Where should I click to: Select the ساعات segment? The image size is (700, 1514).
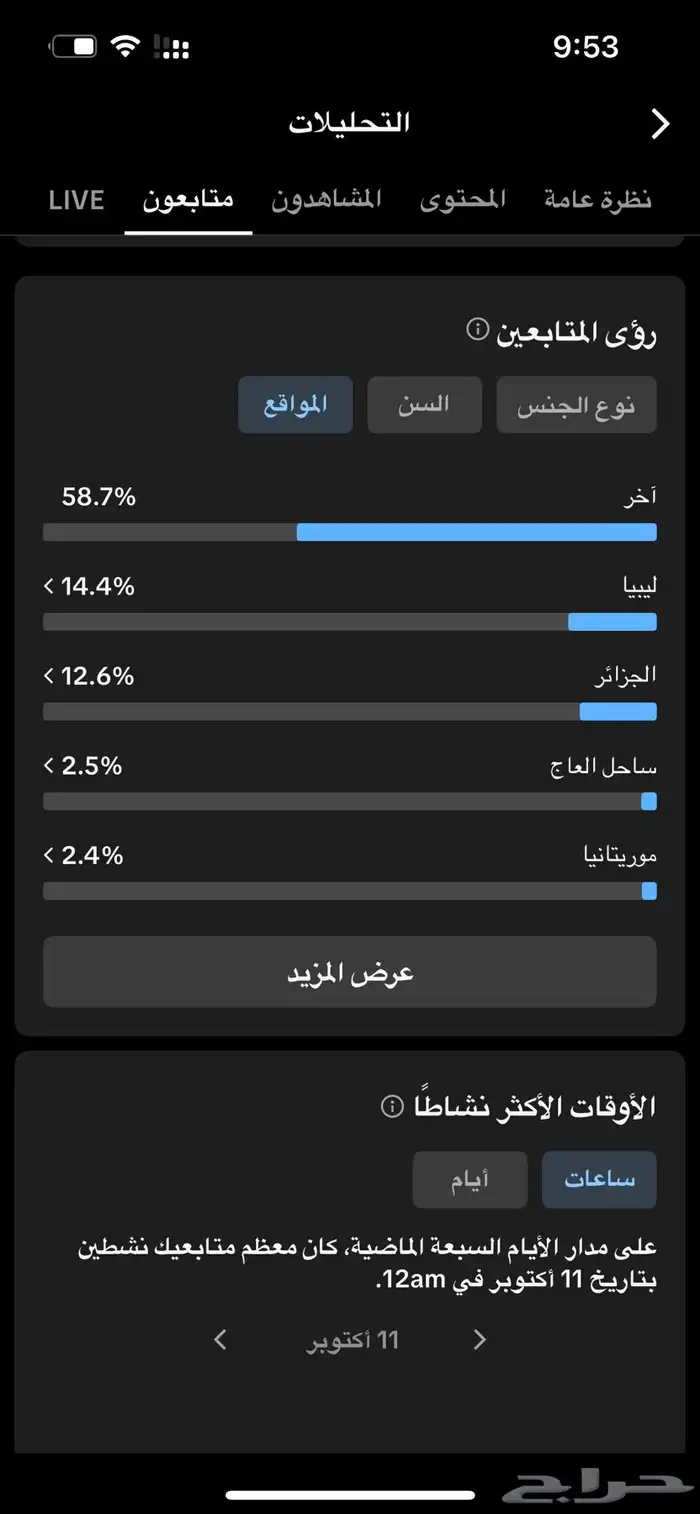point(599,1180)
